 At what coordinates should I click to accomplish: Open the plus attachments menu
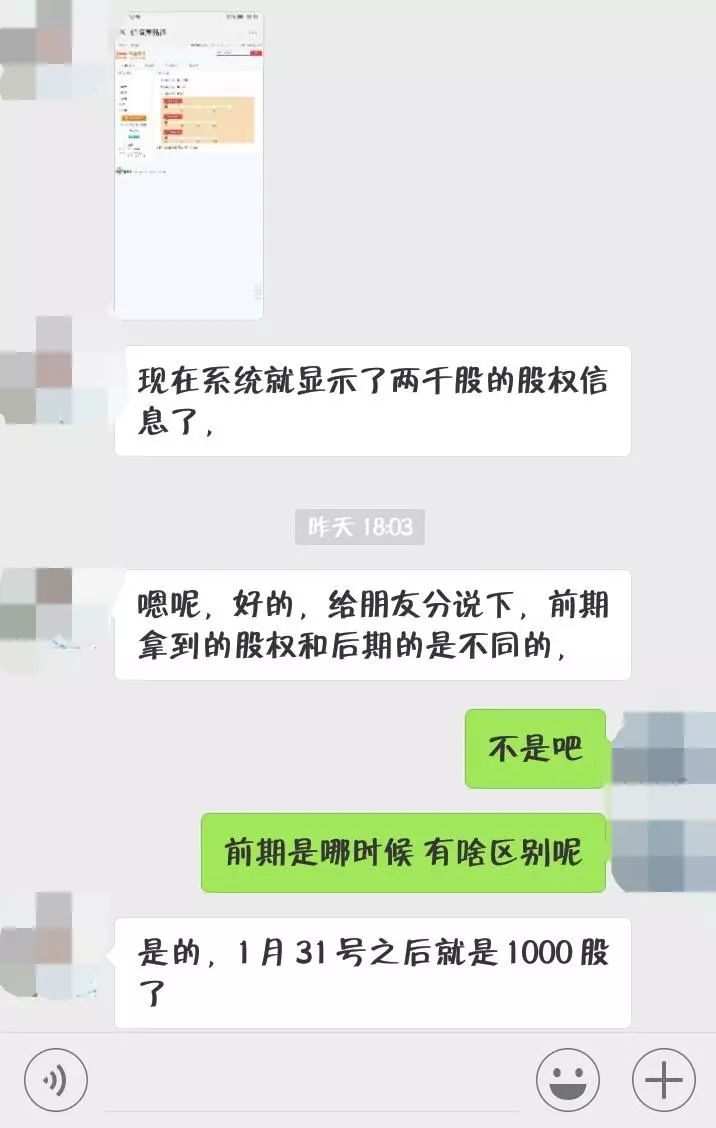tap(664, 1080)
